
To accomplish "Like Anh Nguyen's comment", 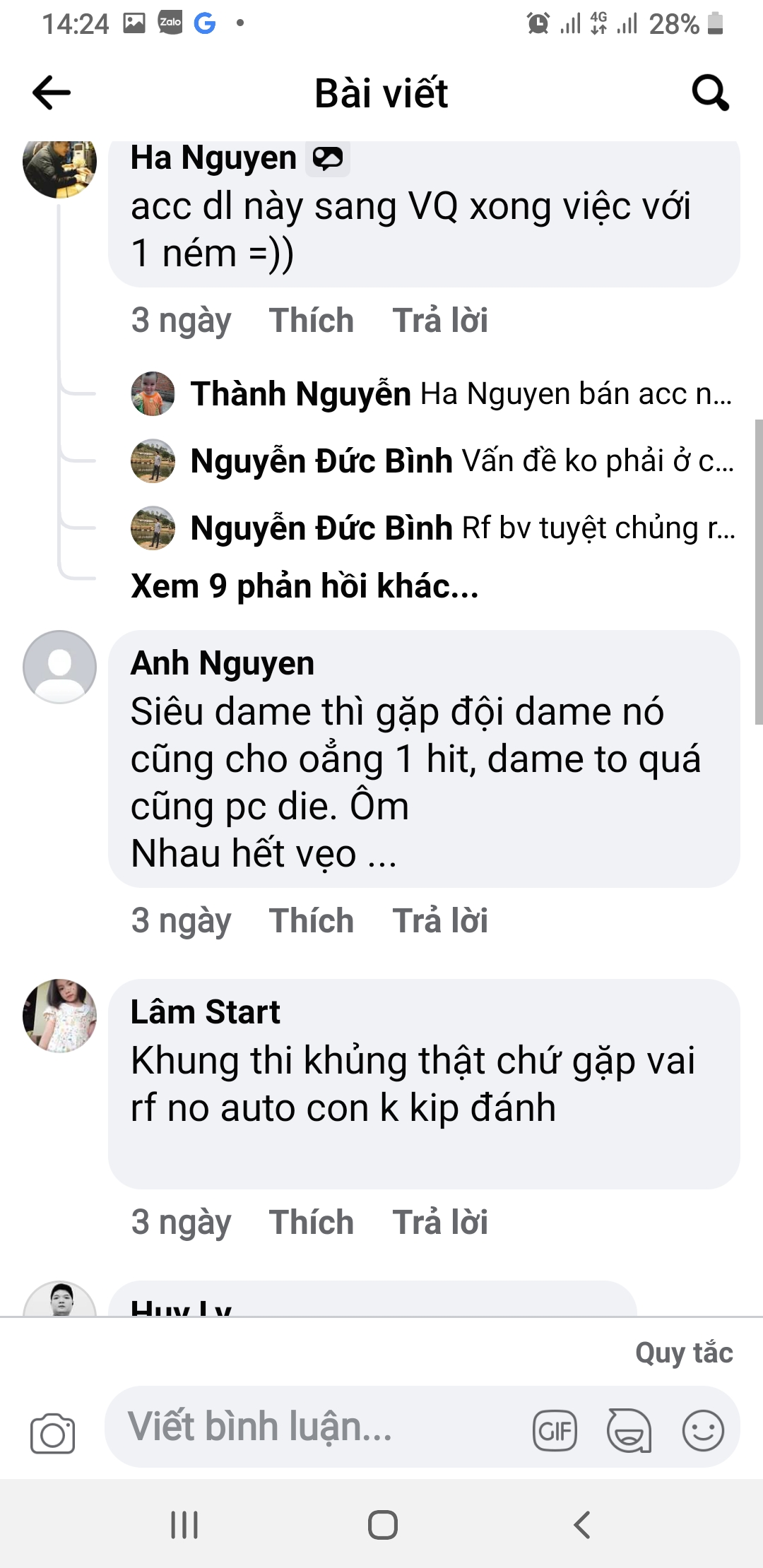I will 311,921.
